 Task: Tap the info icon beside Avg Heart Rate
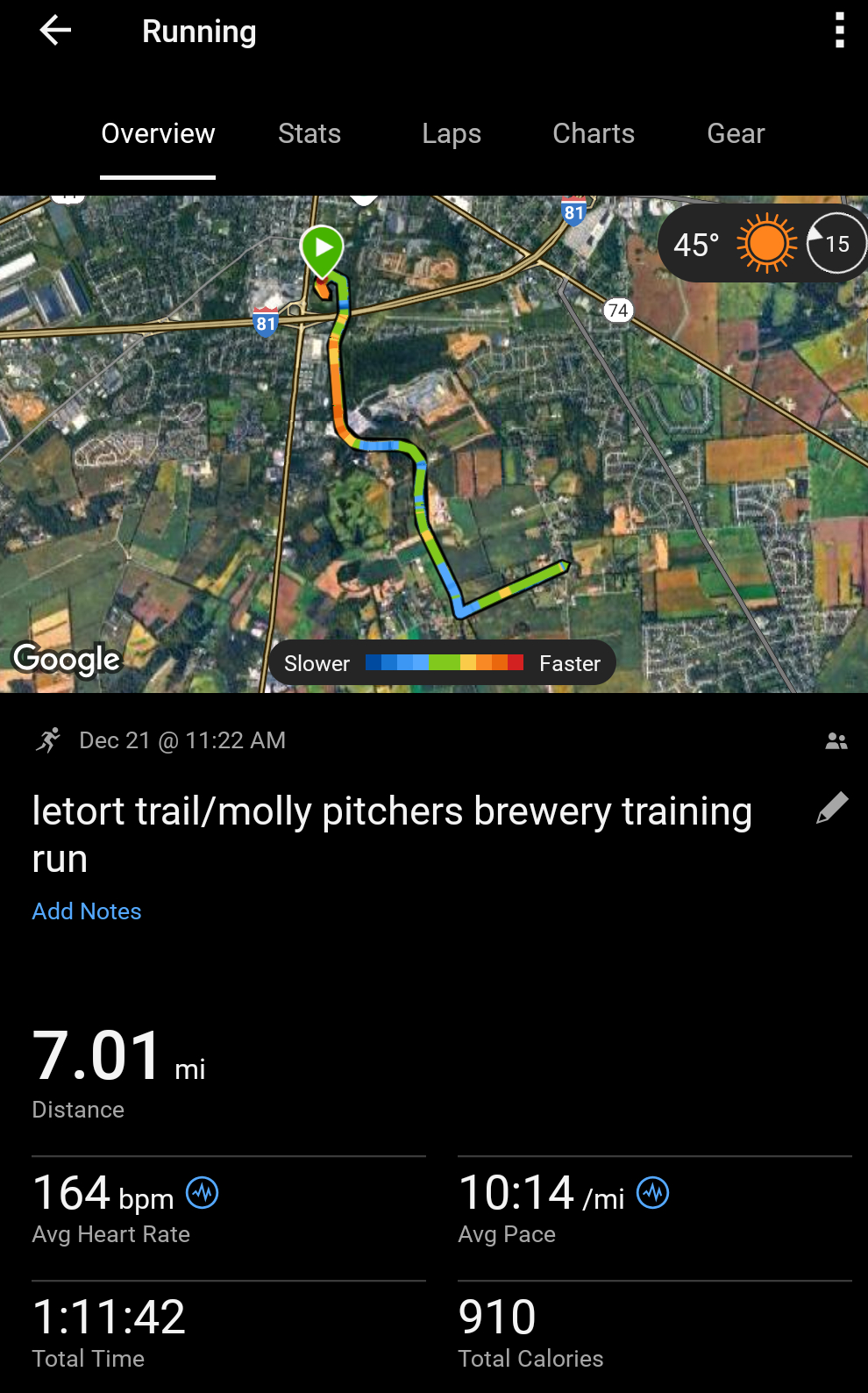(x=203, y=1193)
